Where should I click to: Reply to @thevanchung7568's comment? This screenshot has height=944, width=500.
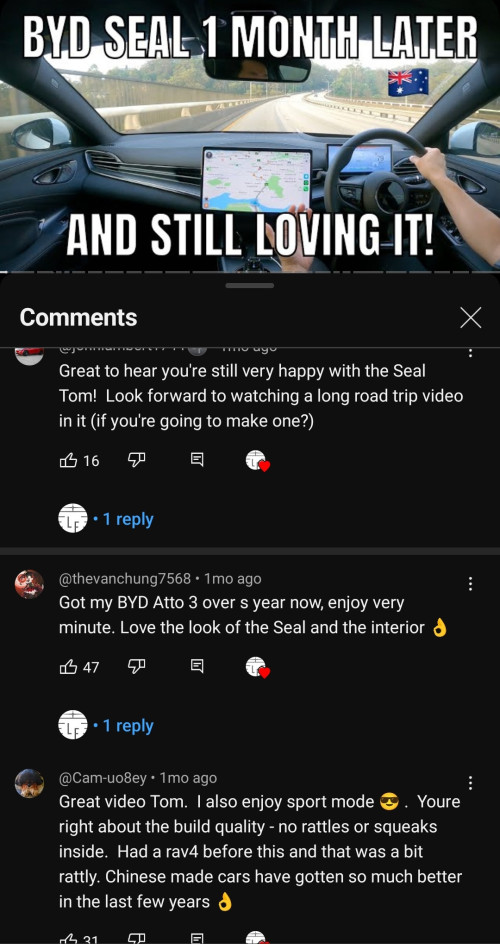[197, 667]
